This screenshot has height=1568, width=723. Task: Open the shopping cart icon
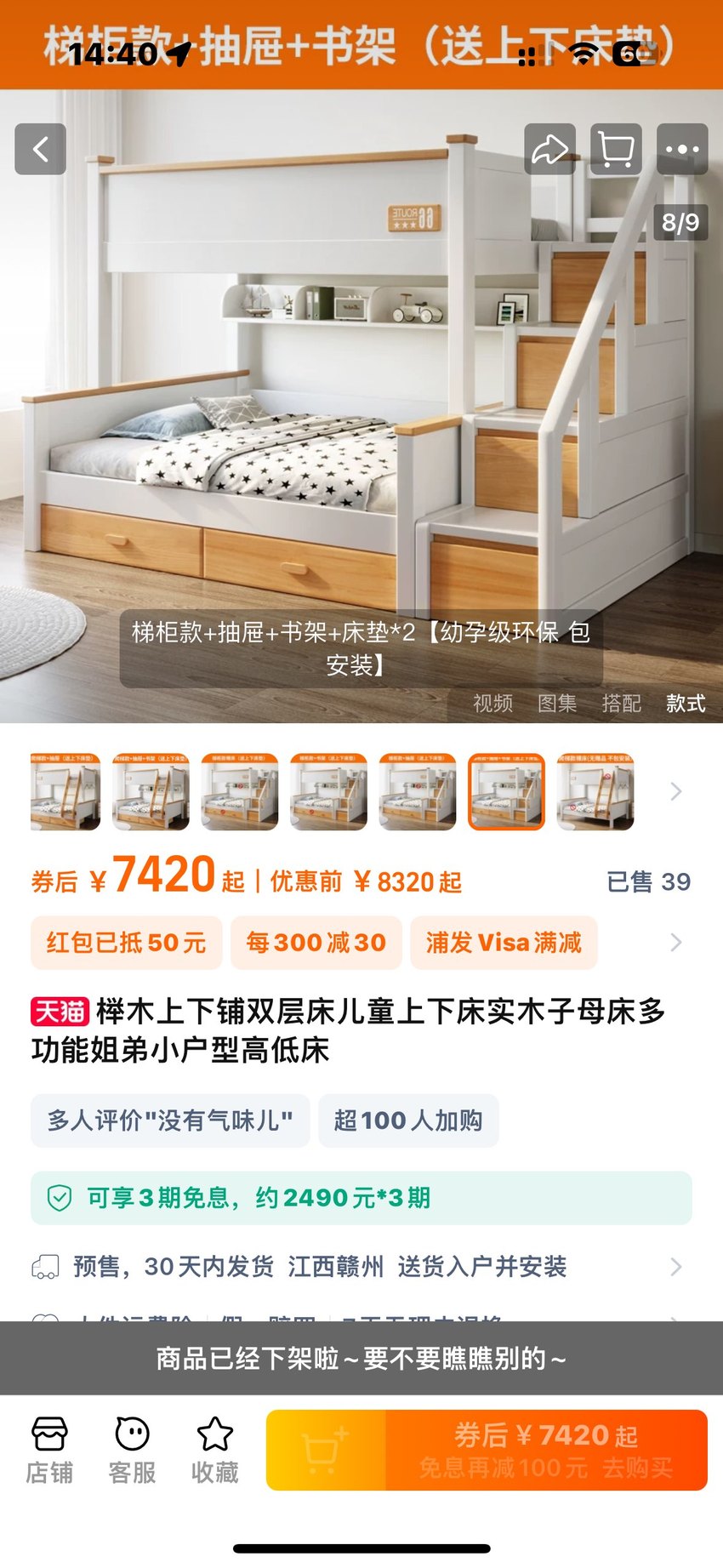[616, 150]
